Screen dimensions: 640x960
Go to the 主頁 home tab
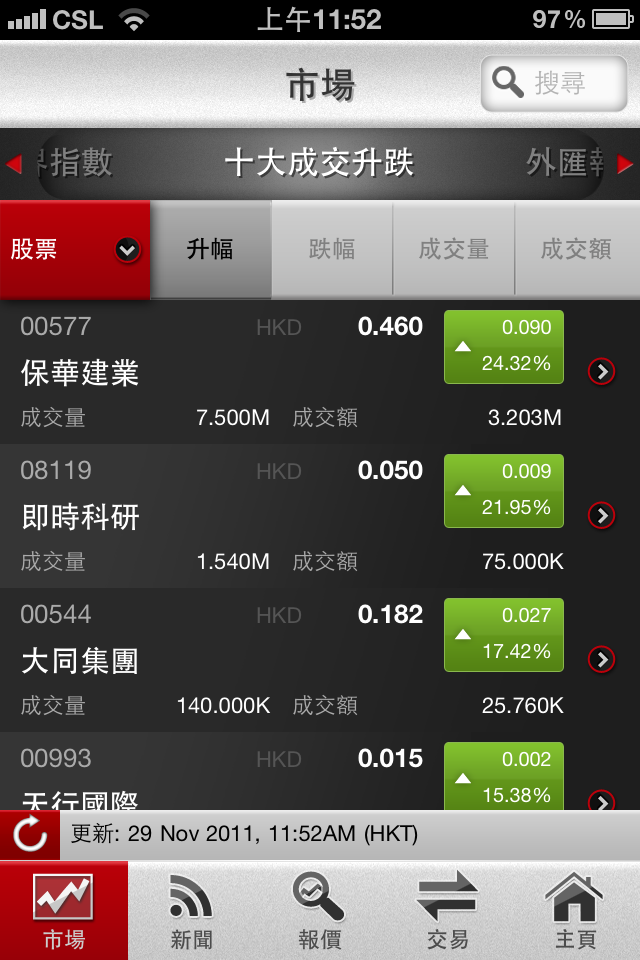tap(576, 910)
